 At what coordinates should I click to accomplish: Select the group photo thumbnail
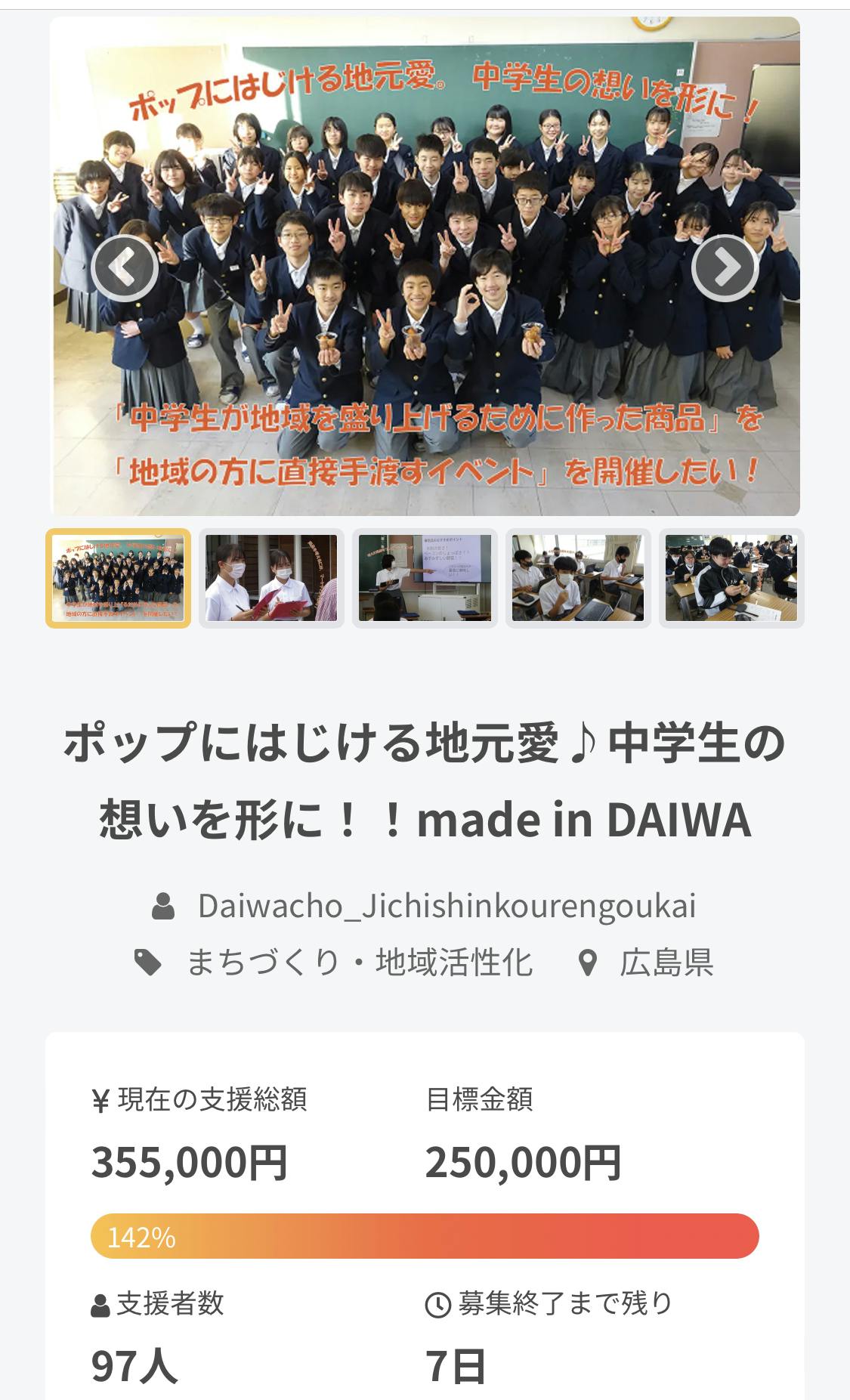click(119, 578)
